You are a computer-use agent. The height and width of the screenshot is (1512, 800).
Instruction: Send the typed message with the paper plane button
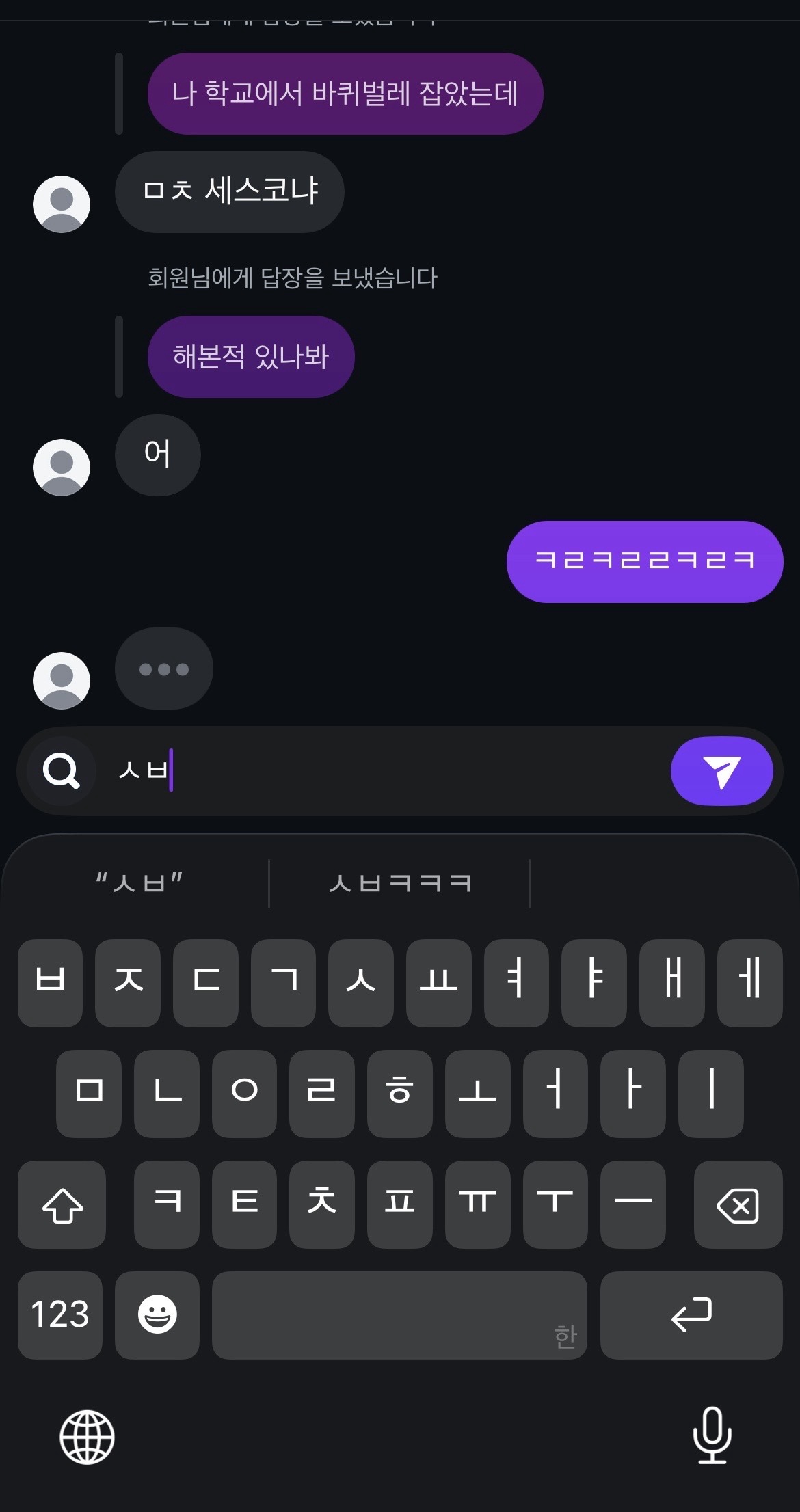click(721, 771)
